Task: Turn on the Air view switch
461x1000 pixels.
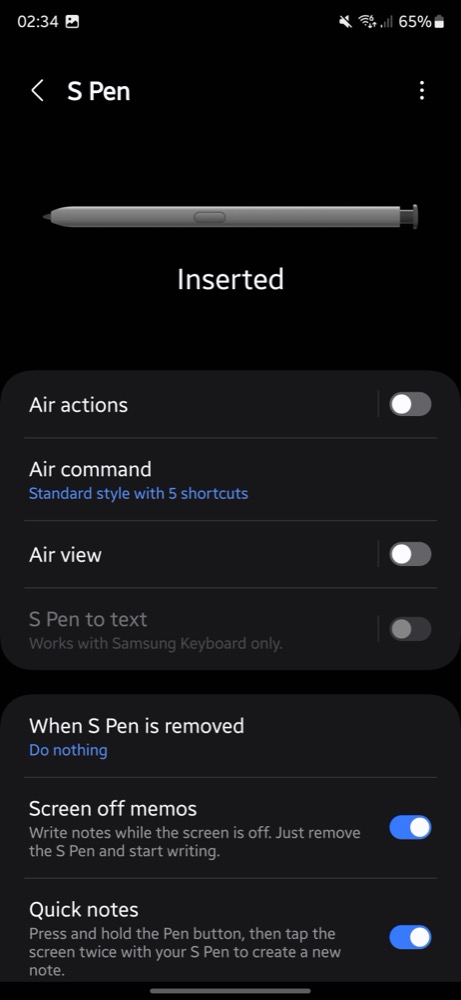Action: click(x=410, y=554)
